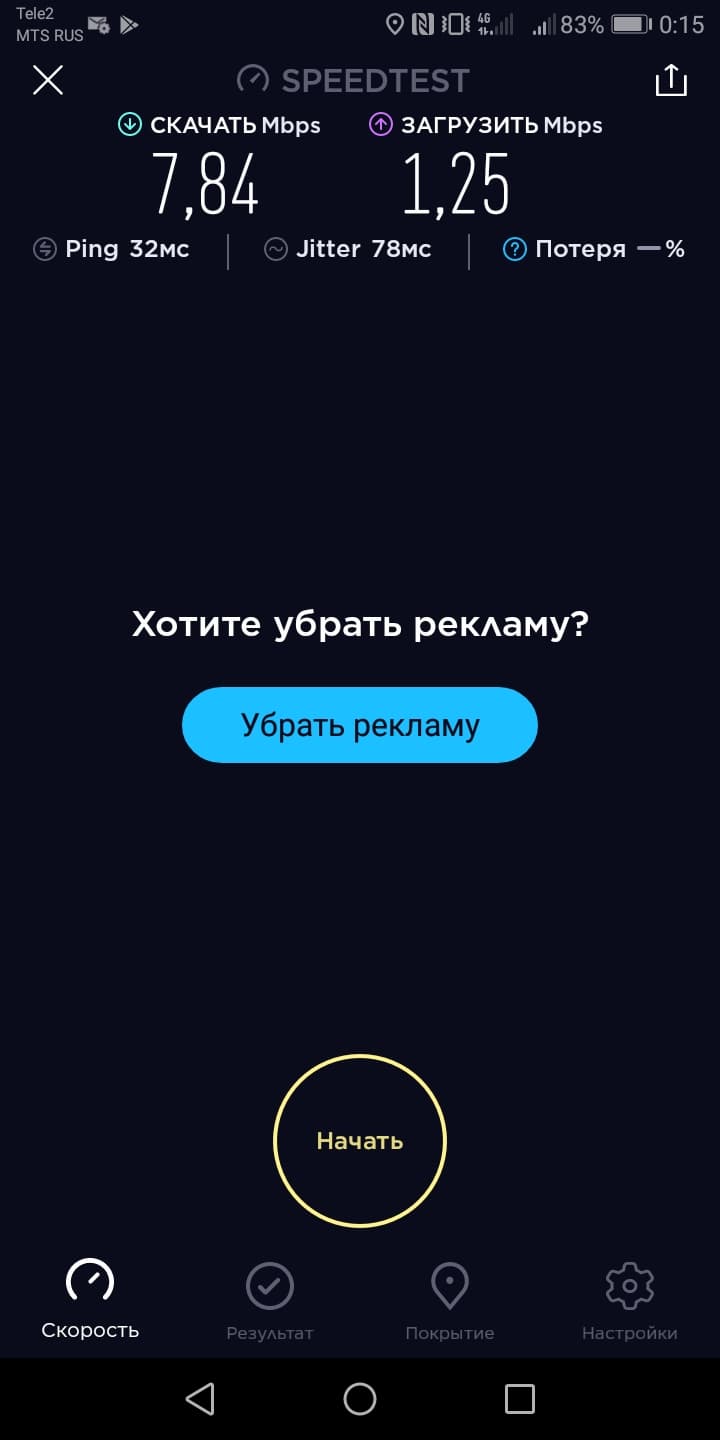This screenshot has width=720, height=1440.
Task: Show info about Потеря packet loss
Action: (x=514, y=250)
